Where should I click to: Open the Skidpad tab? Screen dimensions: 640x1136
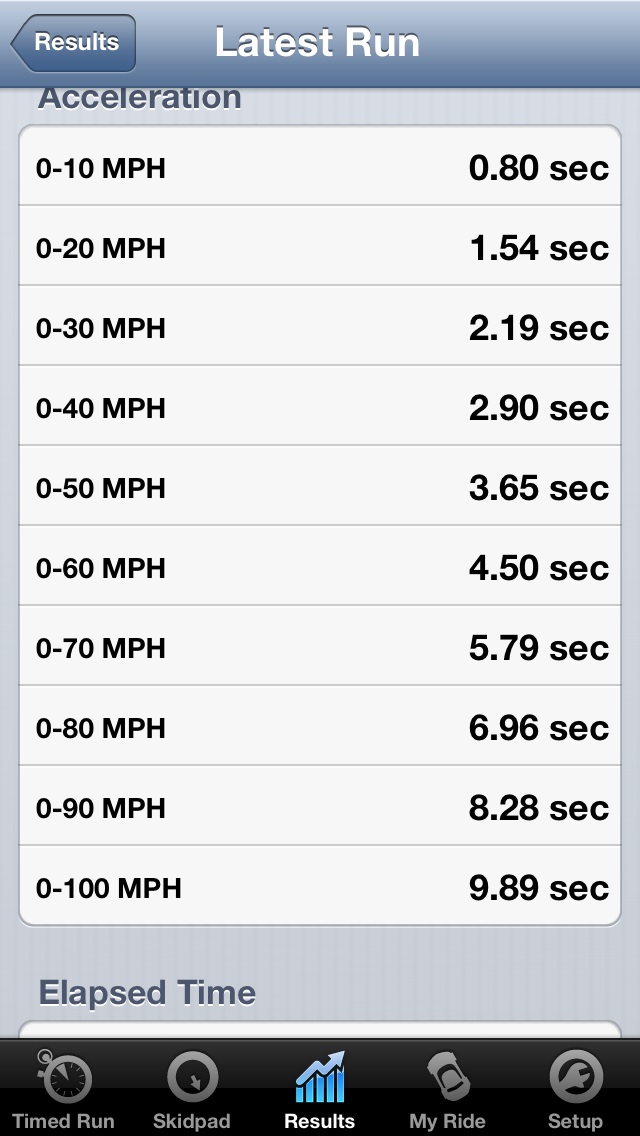(192, 1089)
